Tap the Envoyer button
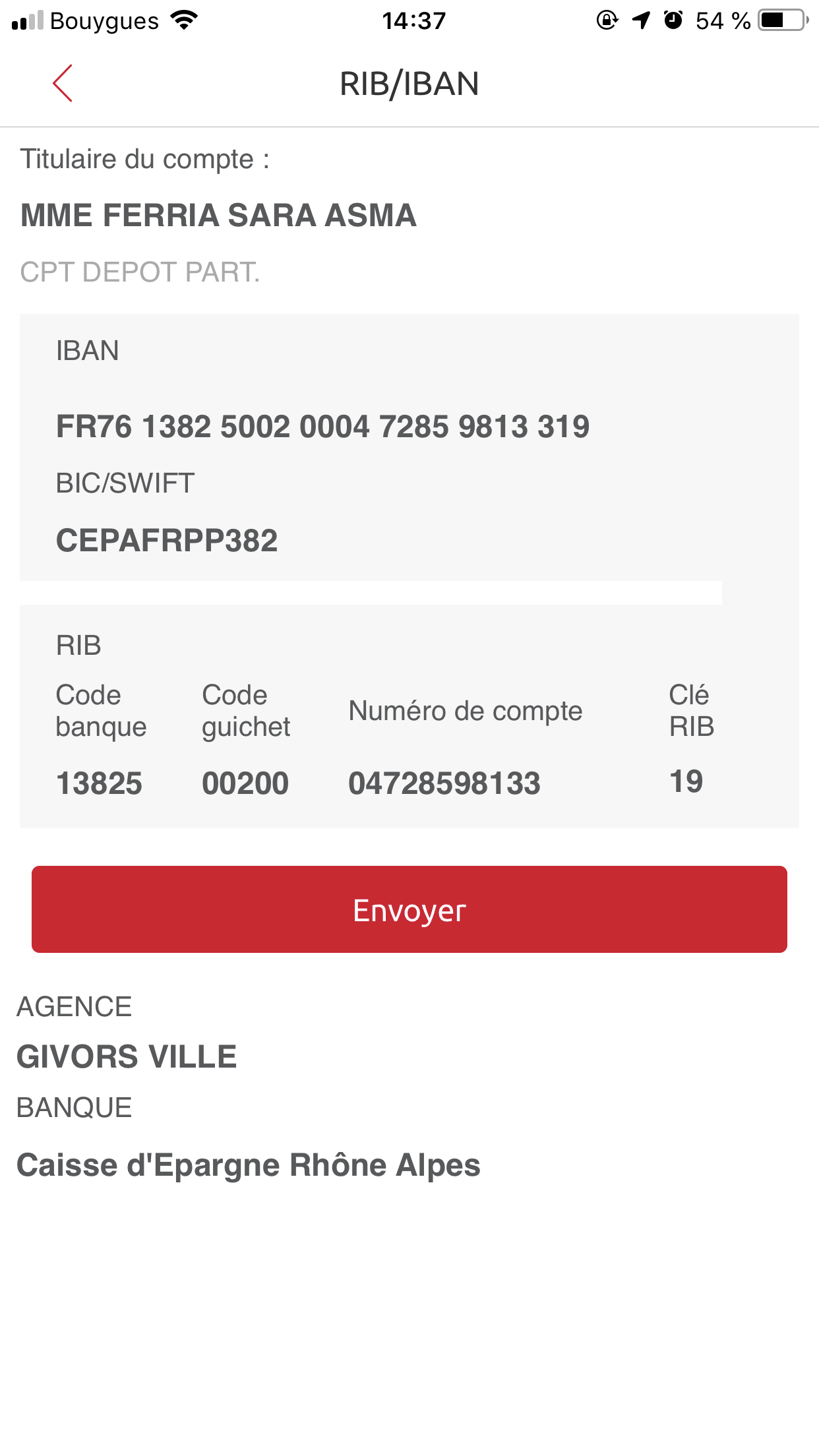The image size is (819, 1456). 409,909
